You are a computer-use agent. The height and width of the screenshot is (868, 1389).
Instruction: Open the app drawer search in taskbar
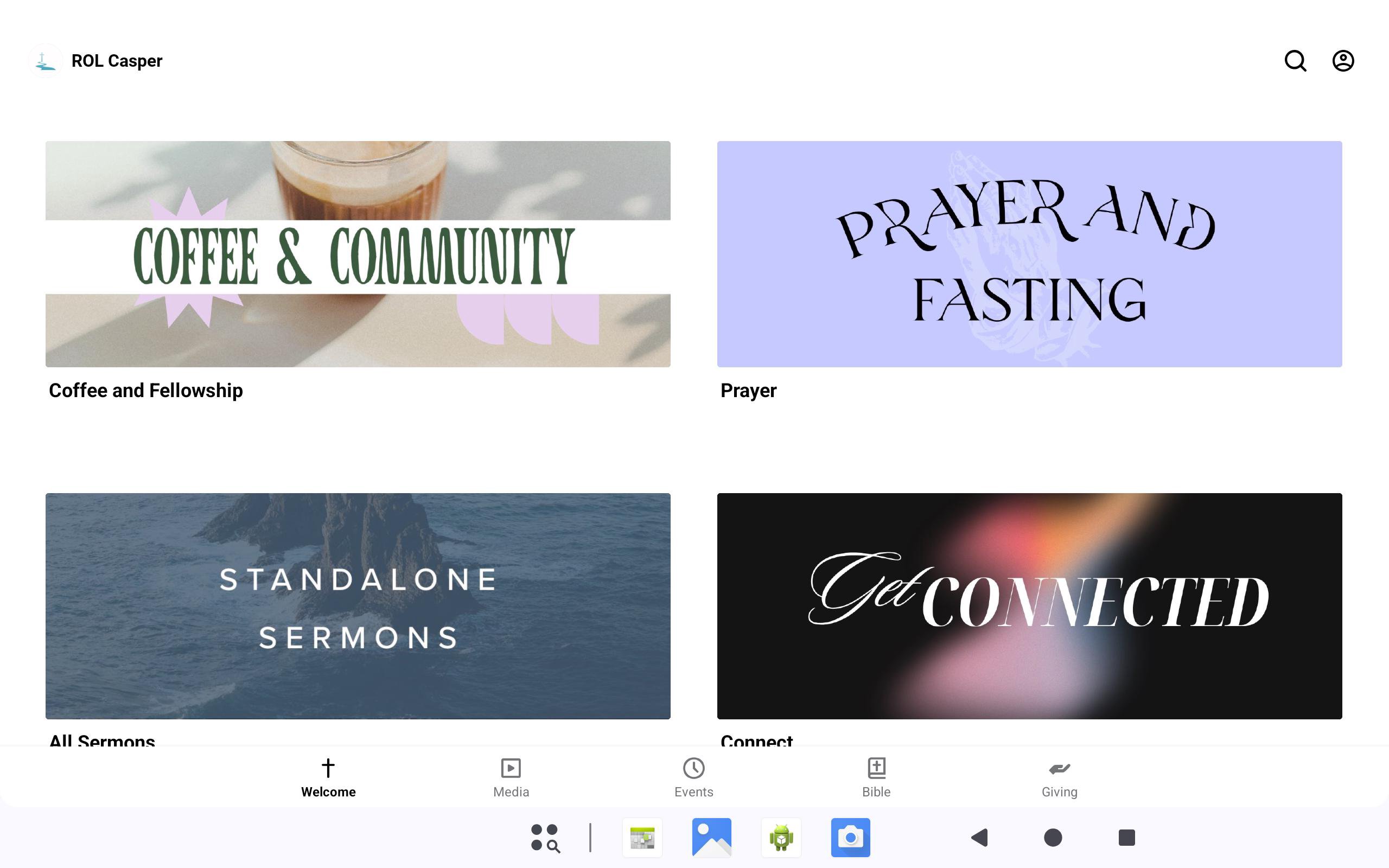click(x=545, y=838)
